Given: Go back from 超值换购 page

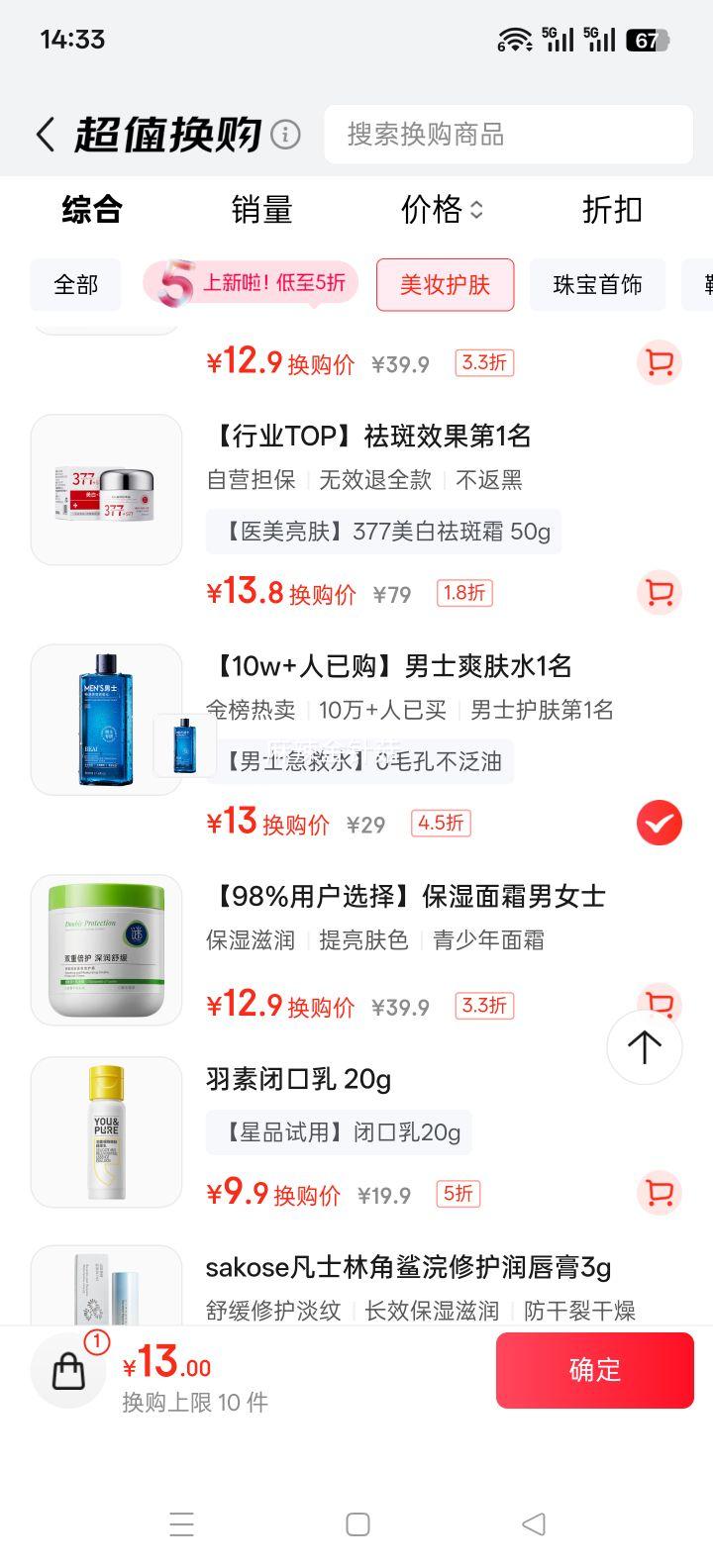Looking at the screenshot, I should [46, 135].
